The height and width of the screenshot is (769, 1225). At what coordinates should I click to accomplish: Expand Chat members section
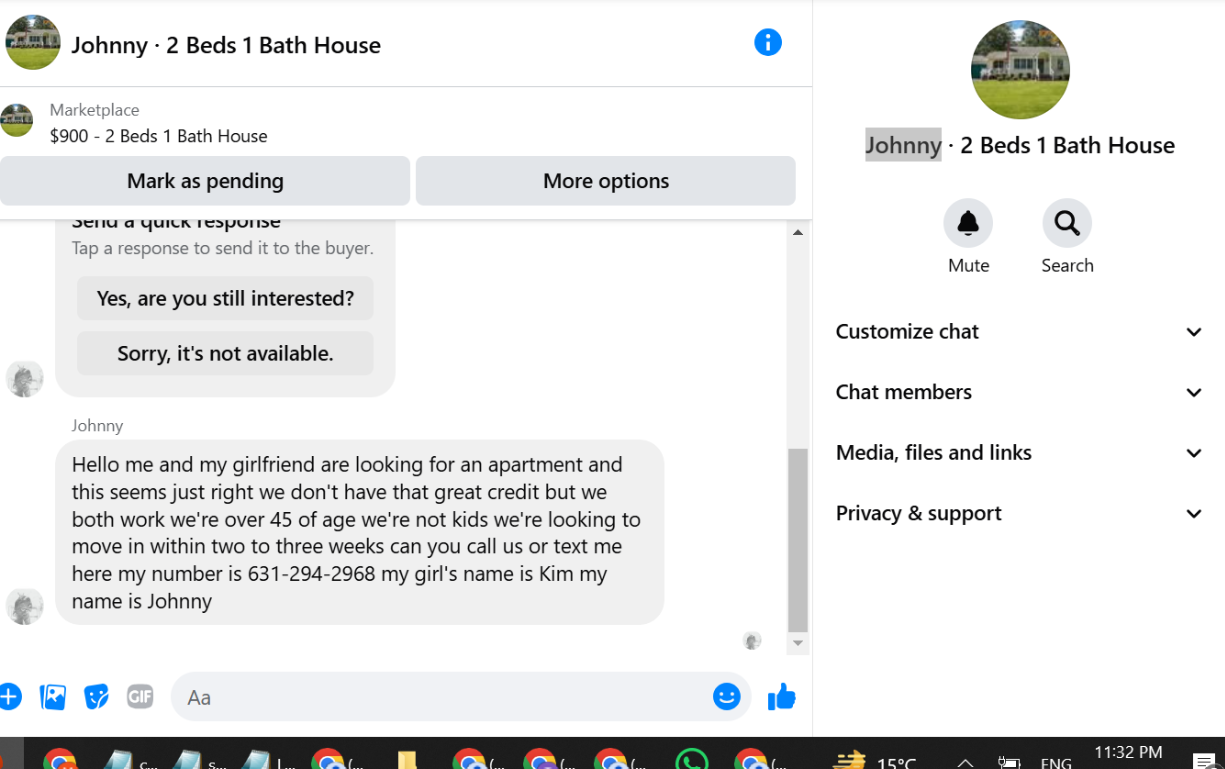tap(1019, 392)
